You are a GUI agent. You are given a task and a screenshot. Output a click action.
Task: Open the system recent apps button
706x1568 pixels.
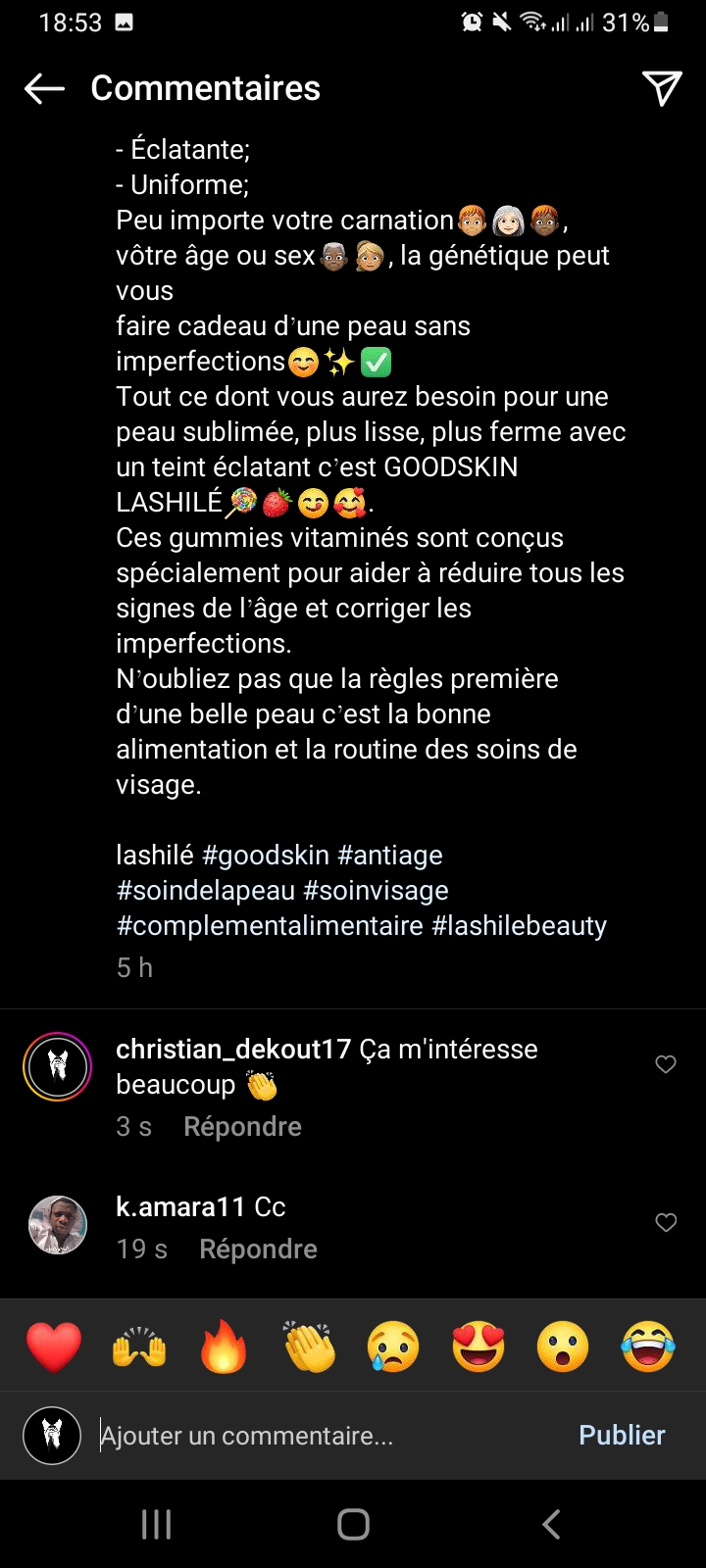(157, 1524)
